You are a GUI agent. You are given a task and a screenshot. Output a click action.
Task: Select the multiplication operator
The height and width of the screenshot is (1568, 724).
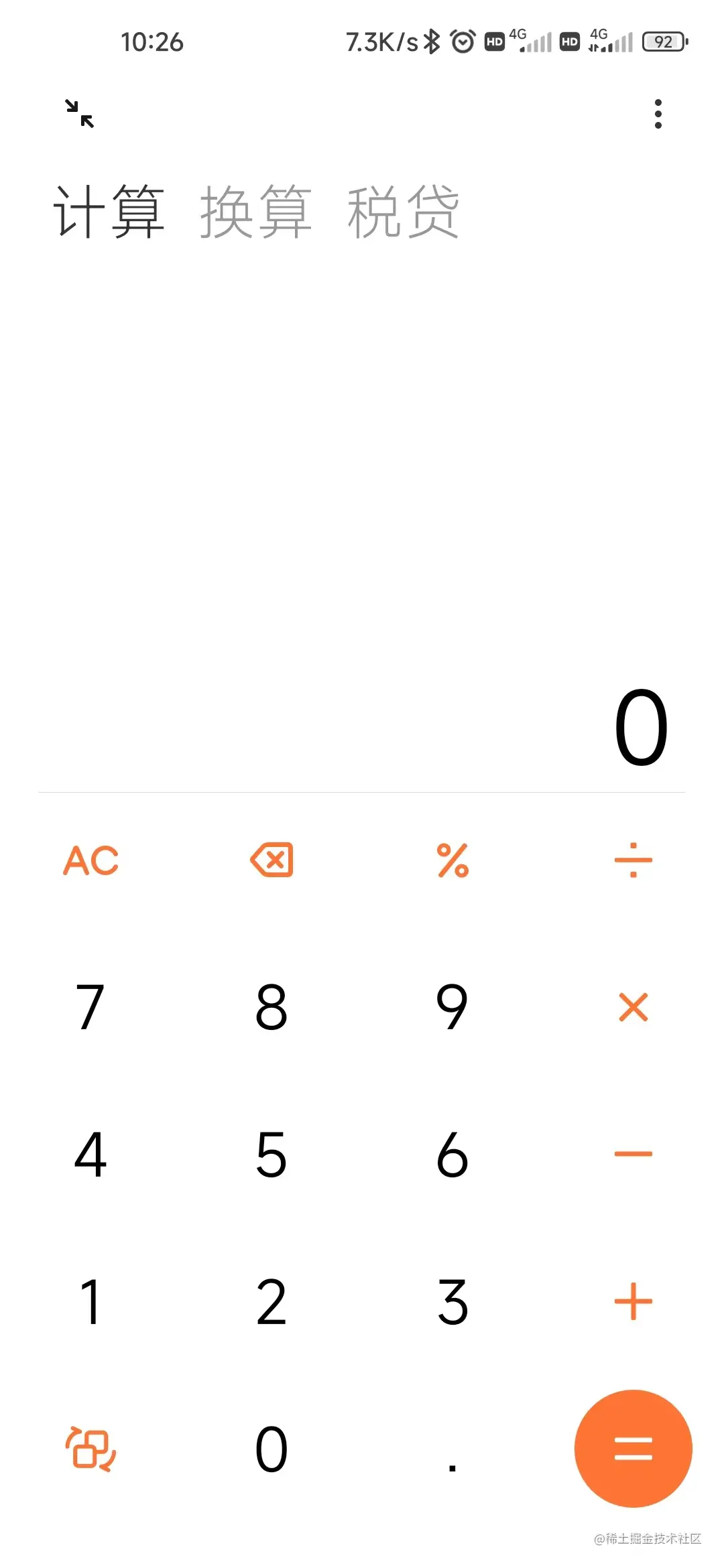[x=633, y=1006]
